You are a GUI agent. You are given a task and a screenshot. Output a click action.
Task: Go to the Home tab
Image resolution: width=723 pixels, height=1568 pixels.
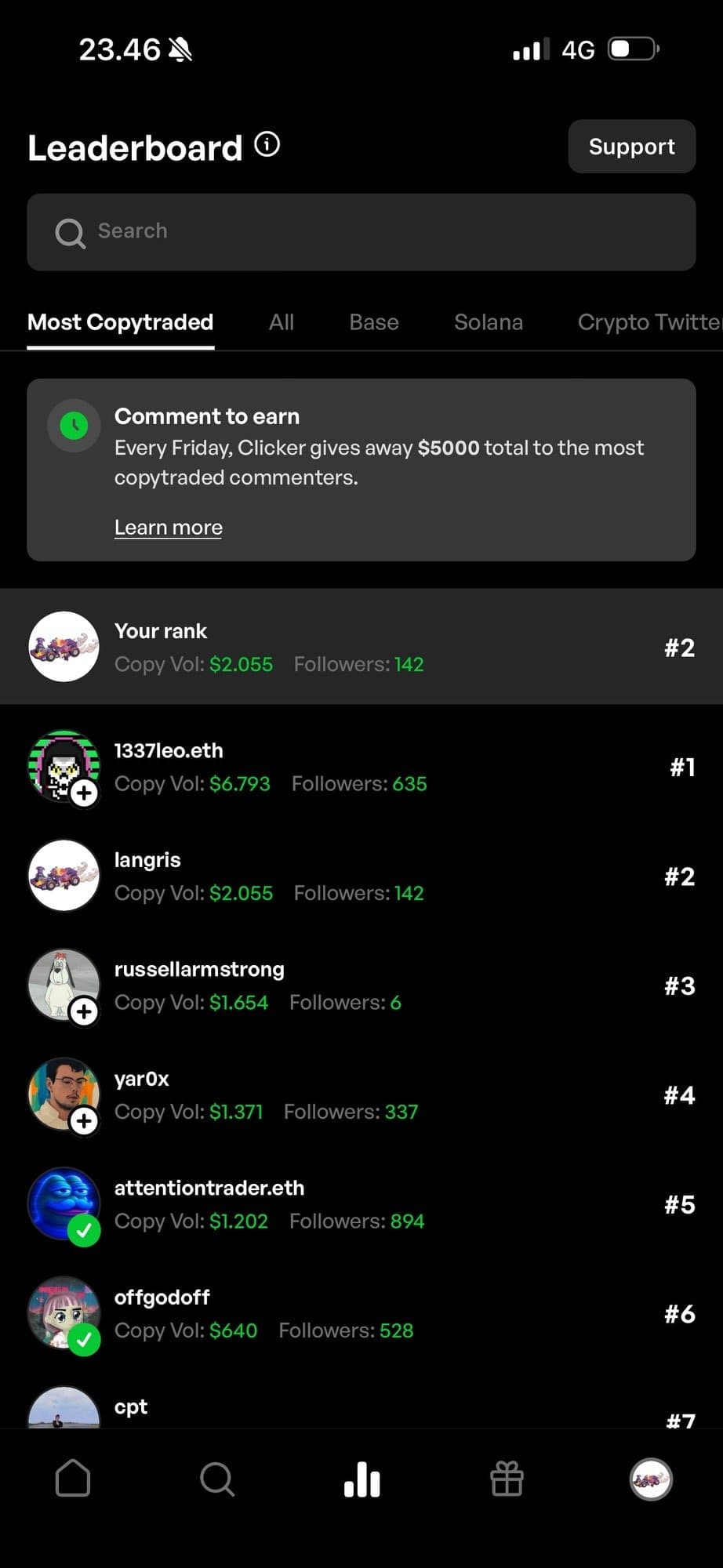click(x=73, y=1479)
